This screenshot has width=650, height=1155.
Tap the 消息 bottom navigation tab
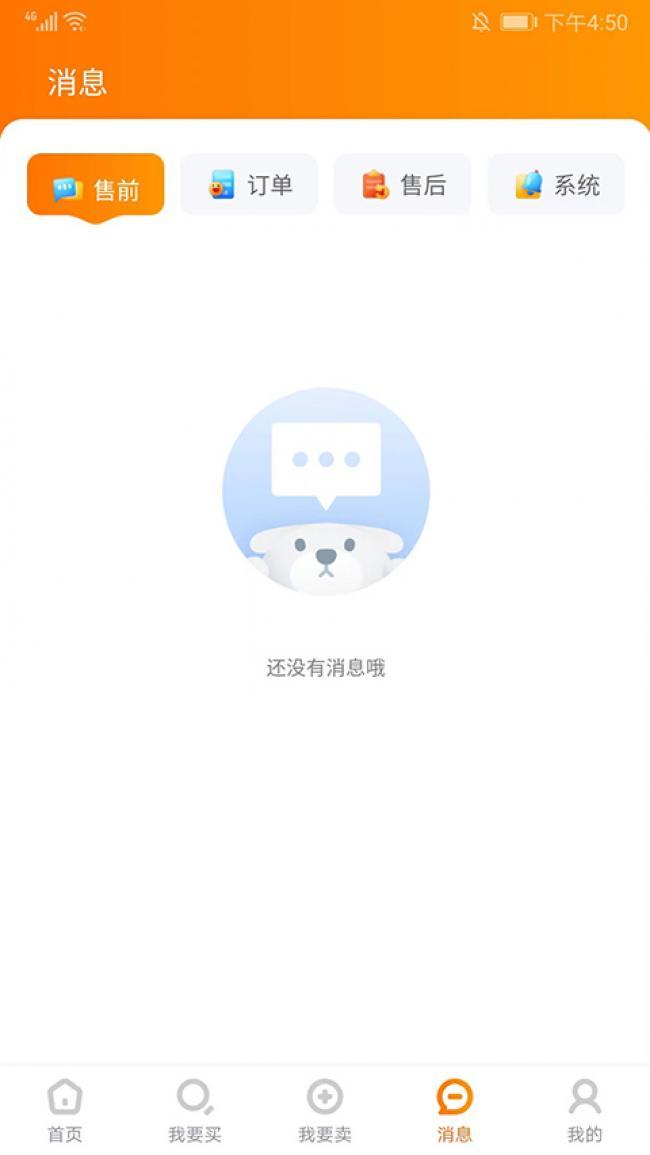click(x=454, y=1110)
